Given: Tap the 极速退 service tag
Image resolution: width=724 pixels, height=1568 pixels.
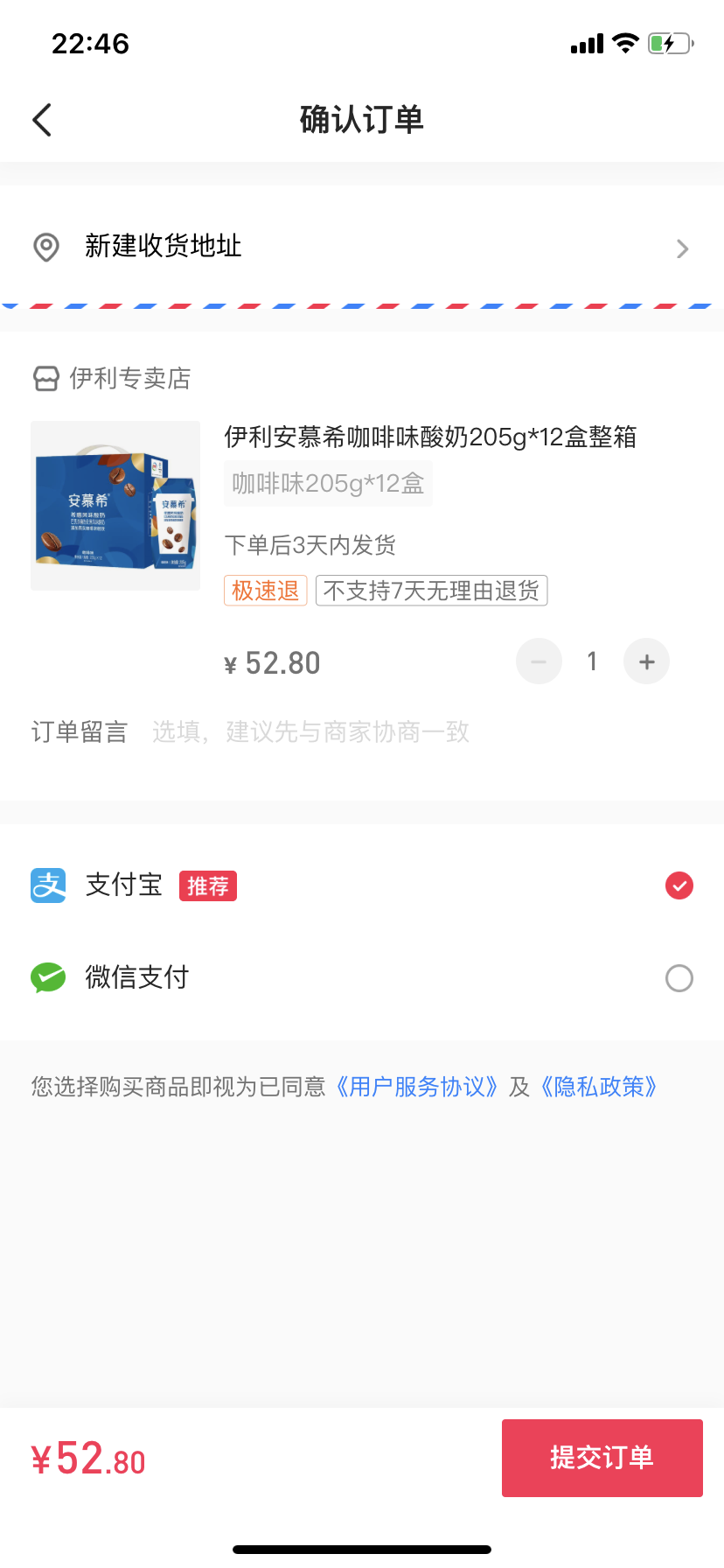Looking at the screenshot, I should click(265, 590).
